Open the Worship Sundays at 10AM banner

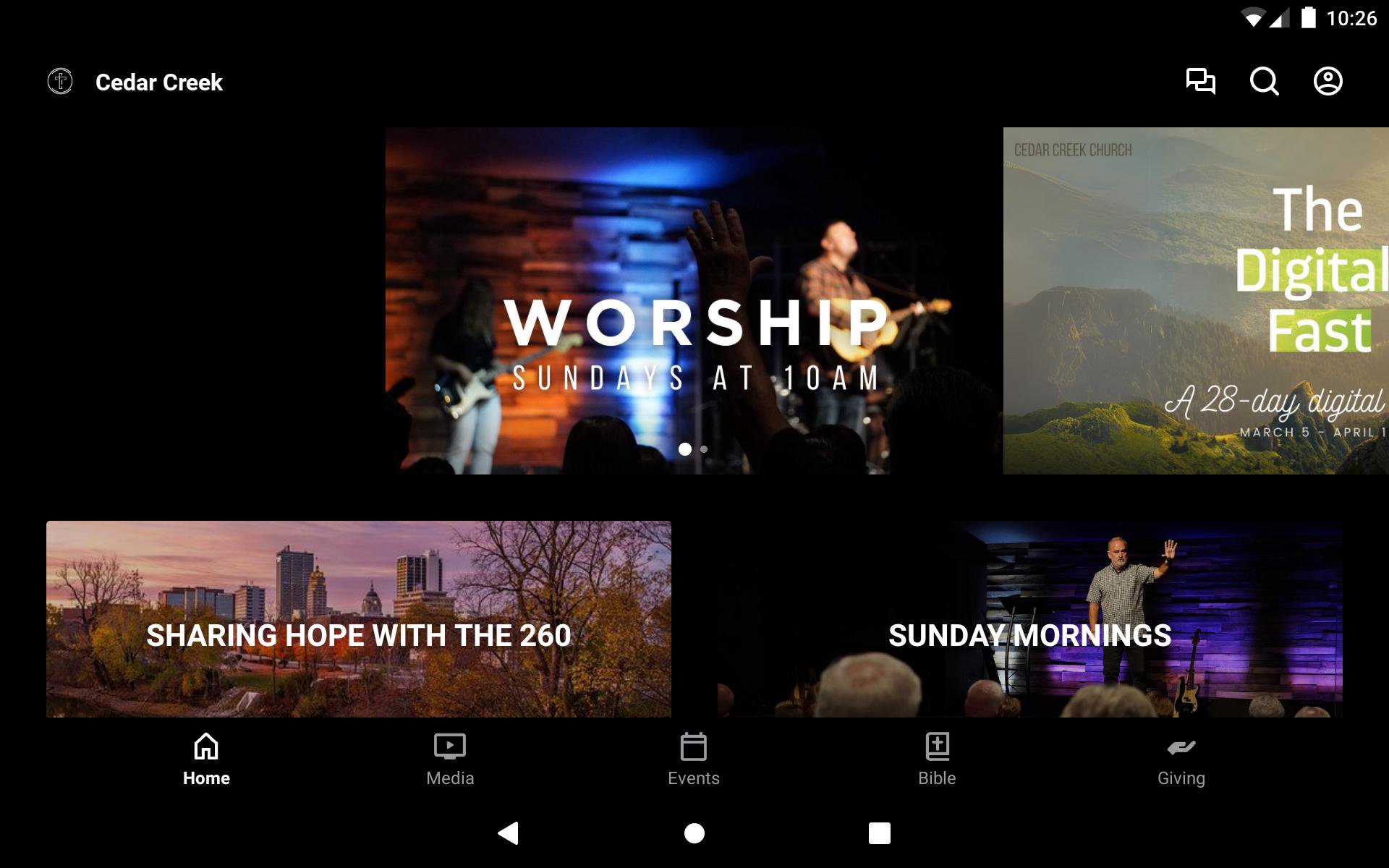point(693,300)
